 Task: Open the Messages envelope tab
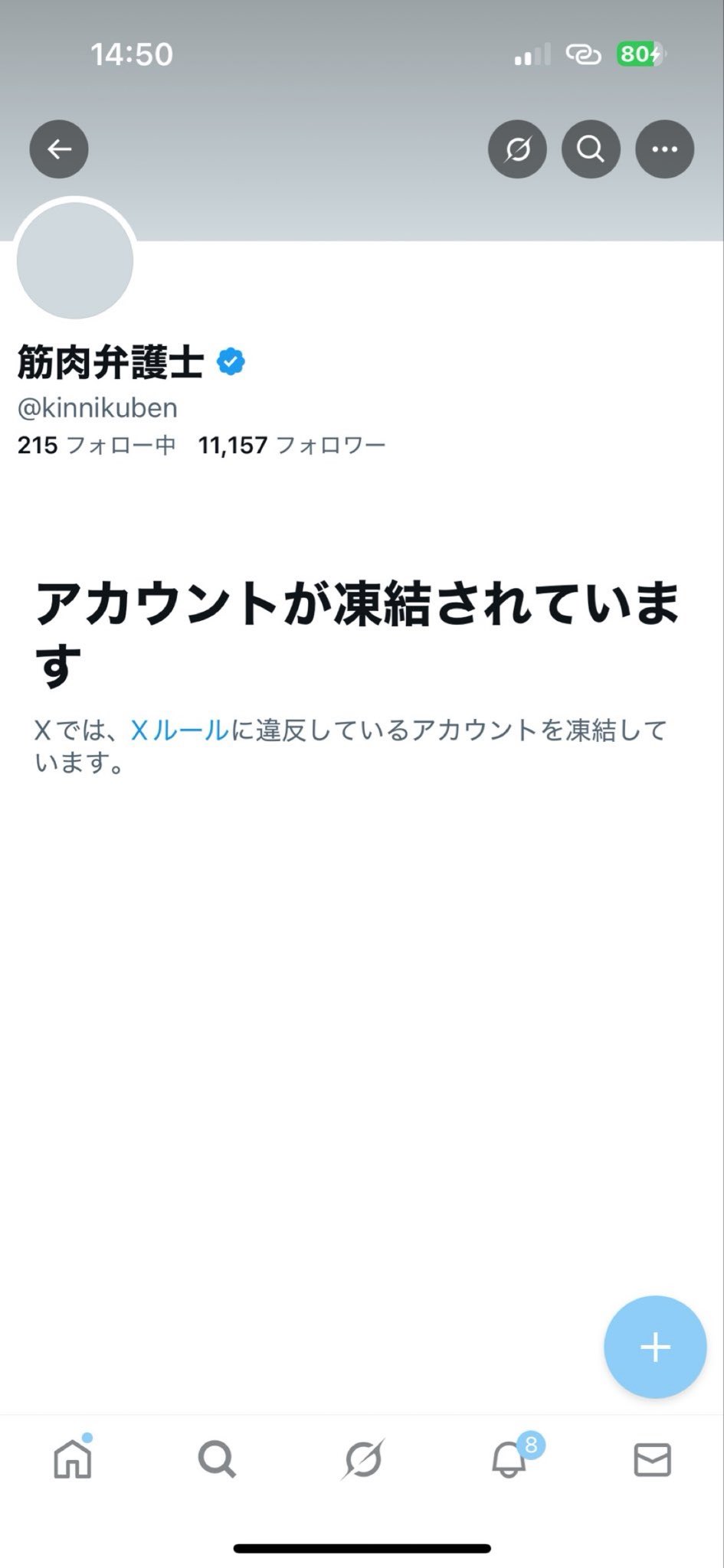pos(653,1459)
